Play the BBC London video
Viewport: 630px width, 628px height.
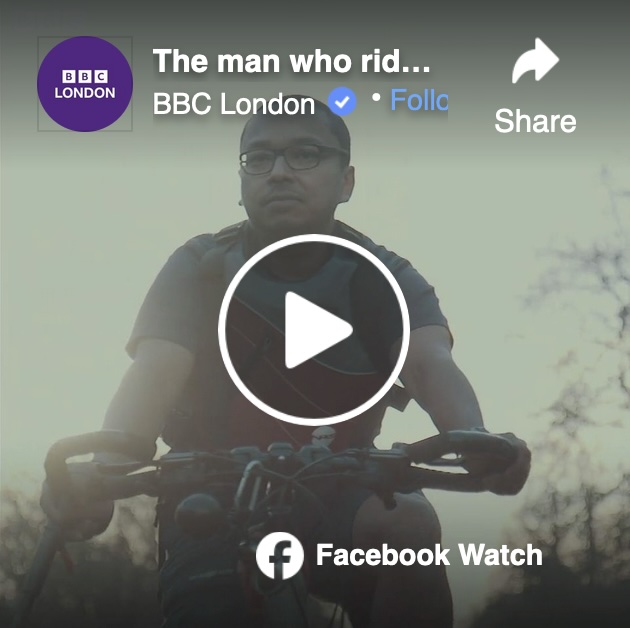coord(314,329)
